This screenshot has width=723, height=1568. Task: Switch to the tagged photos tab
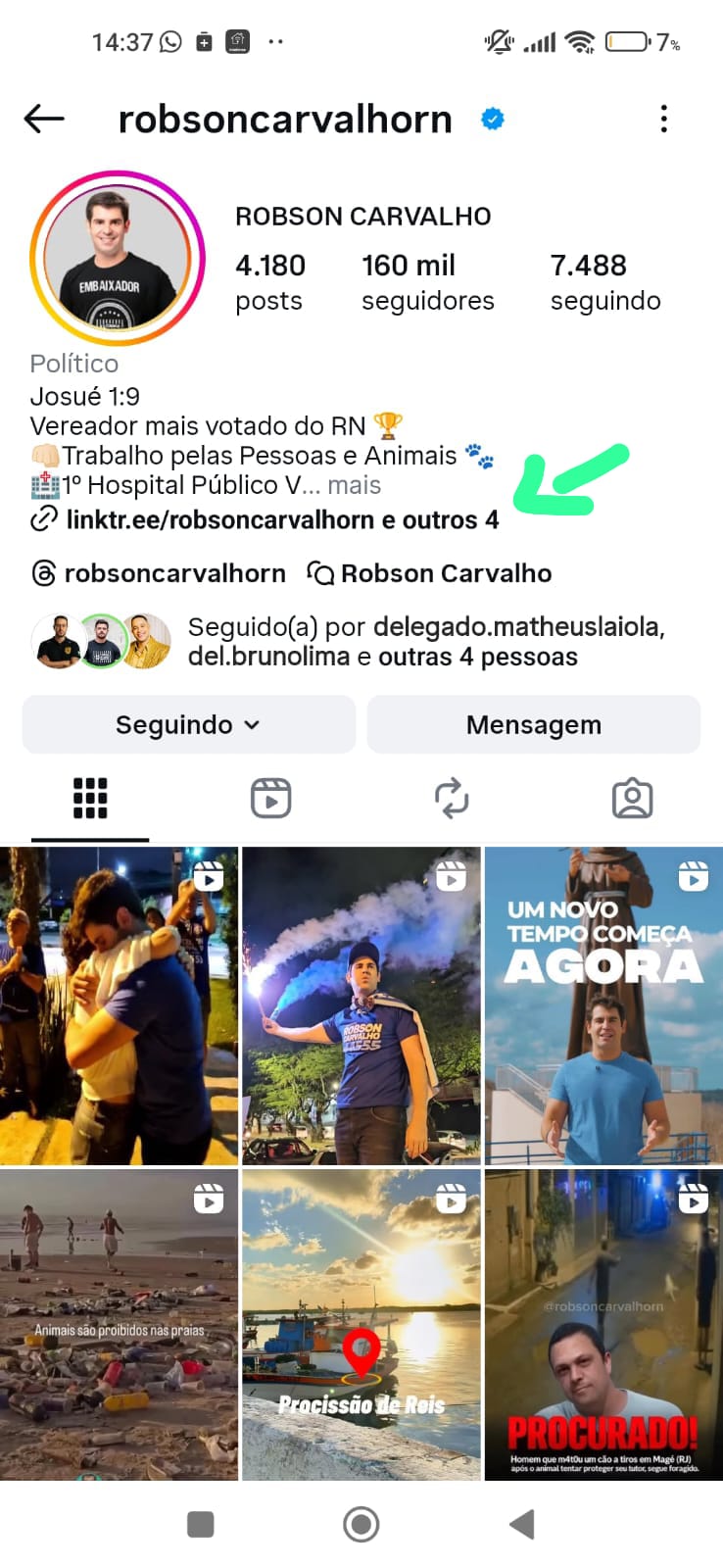pyautogui.click(x=632, y=799)
